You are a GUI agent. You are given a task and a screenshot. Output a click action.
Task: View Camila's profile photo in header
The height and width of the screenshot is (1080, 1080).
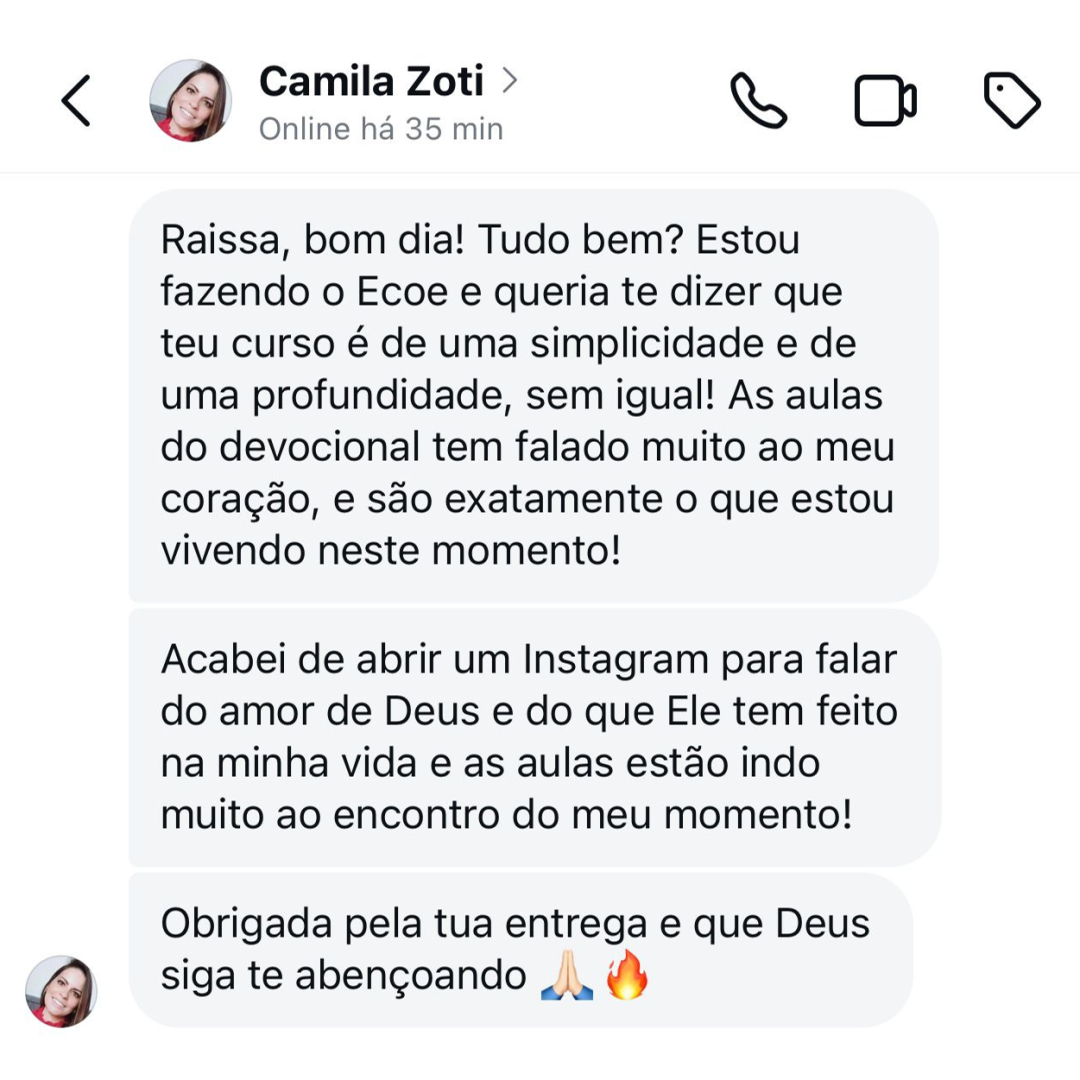(190, 100)
